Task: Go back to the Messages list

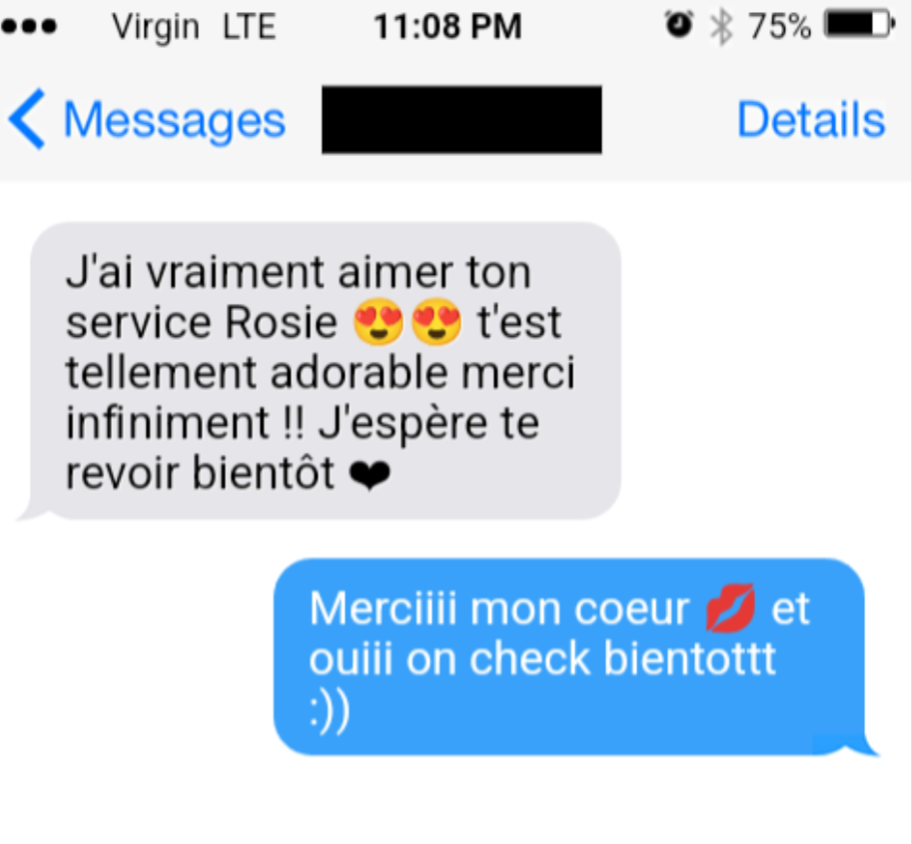Action: coord(148,120)
